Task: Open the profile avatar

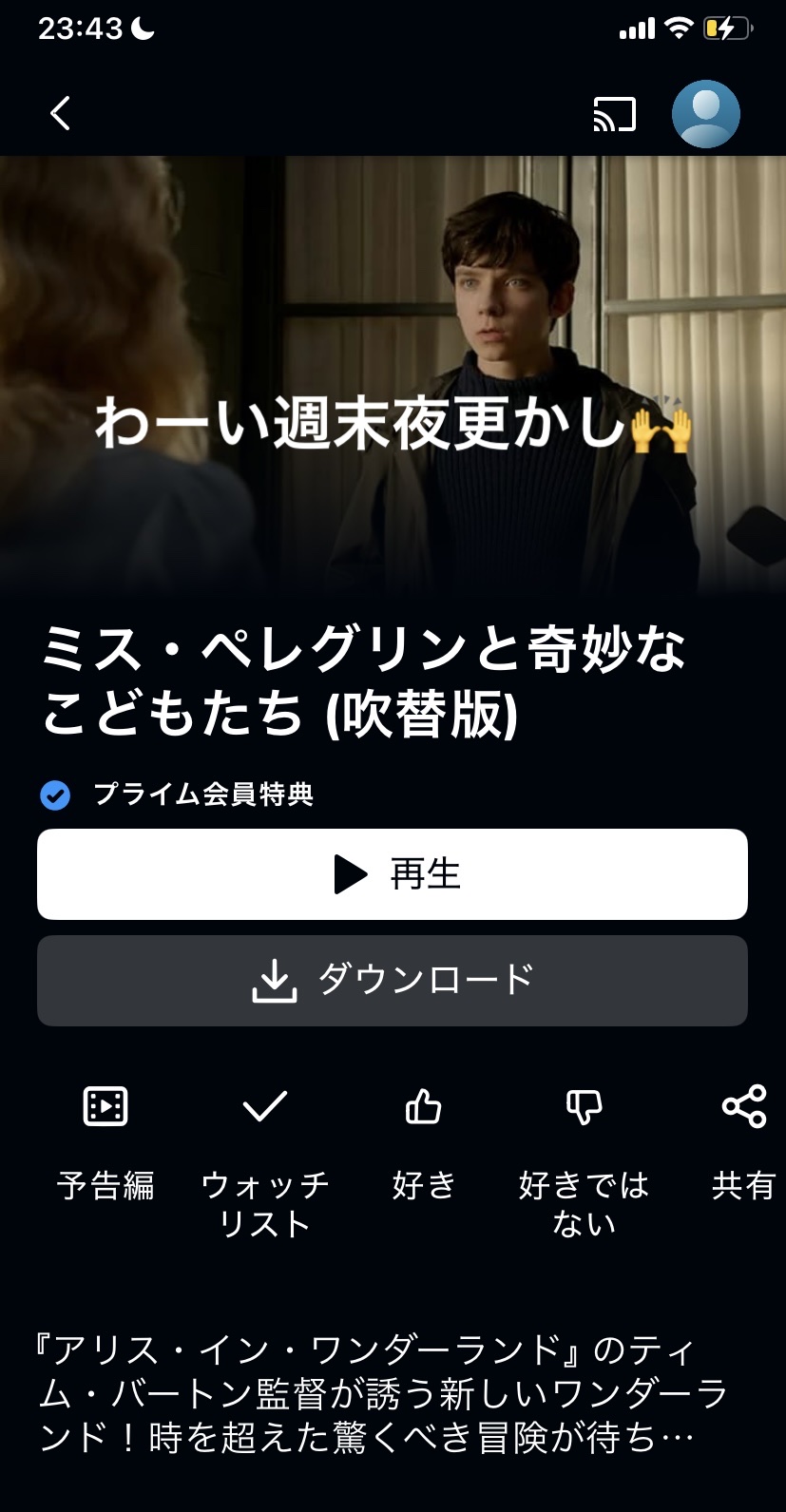Action: (x=705, y=114)
